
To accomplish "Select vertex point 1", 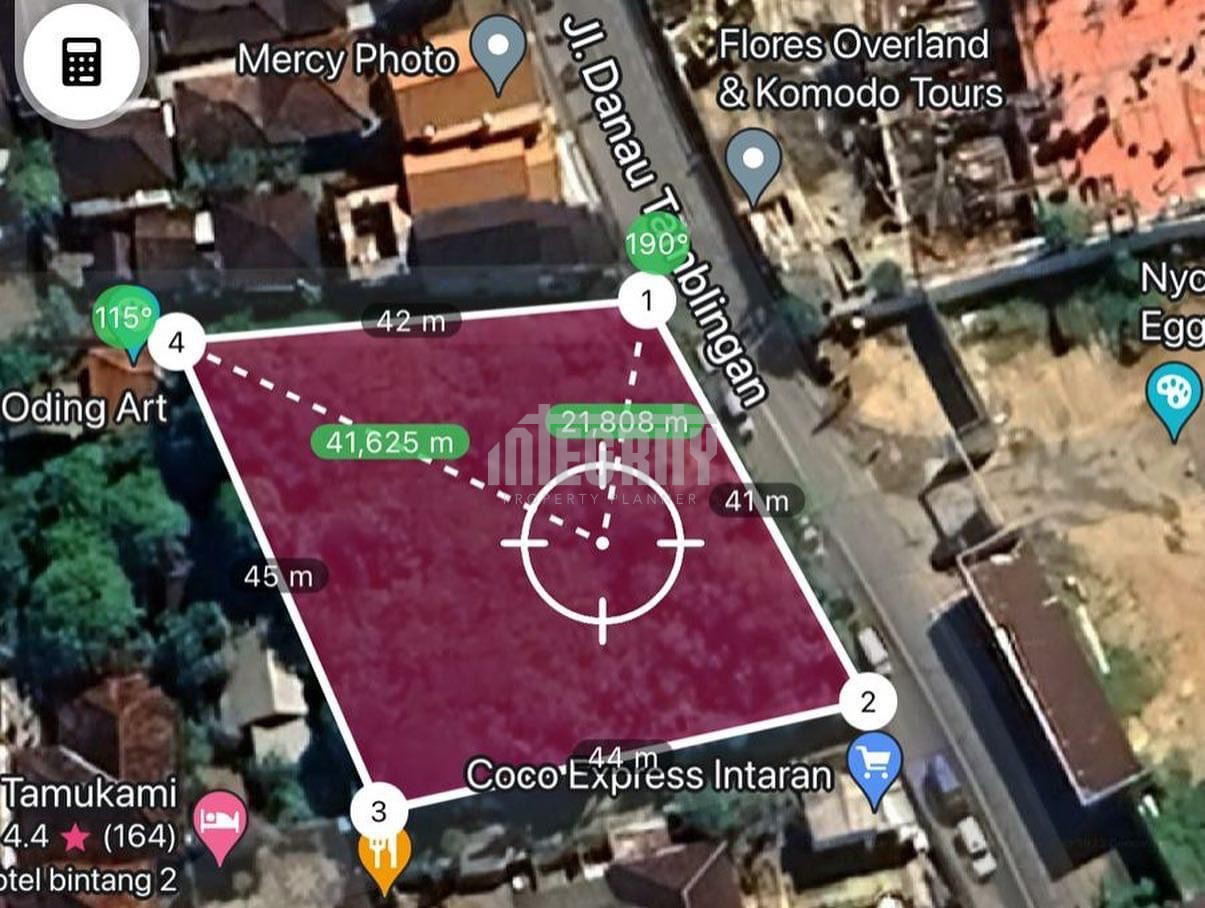I will tap(646, 300).
